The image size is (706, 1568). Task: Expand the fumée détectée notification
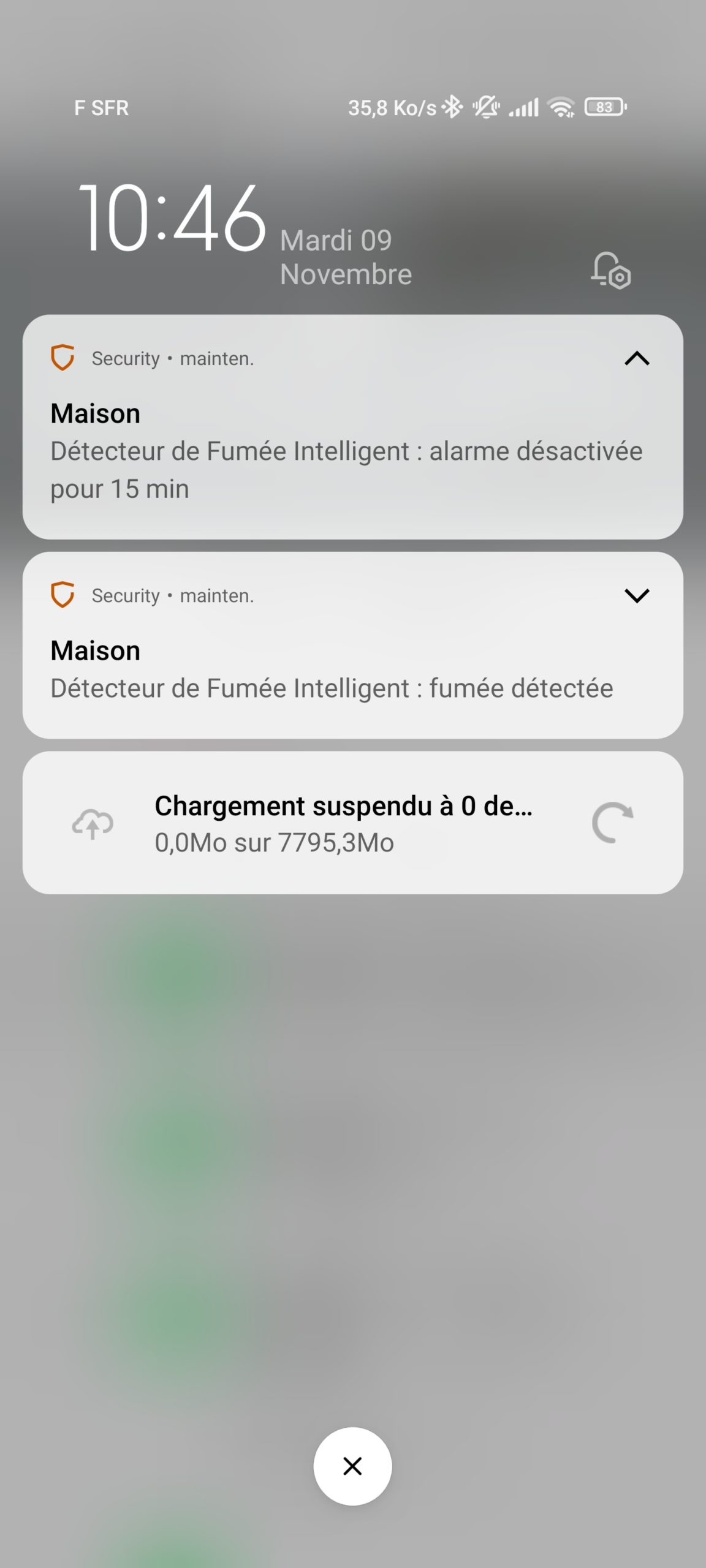click(637, 595)
